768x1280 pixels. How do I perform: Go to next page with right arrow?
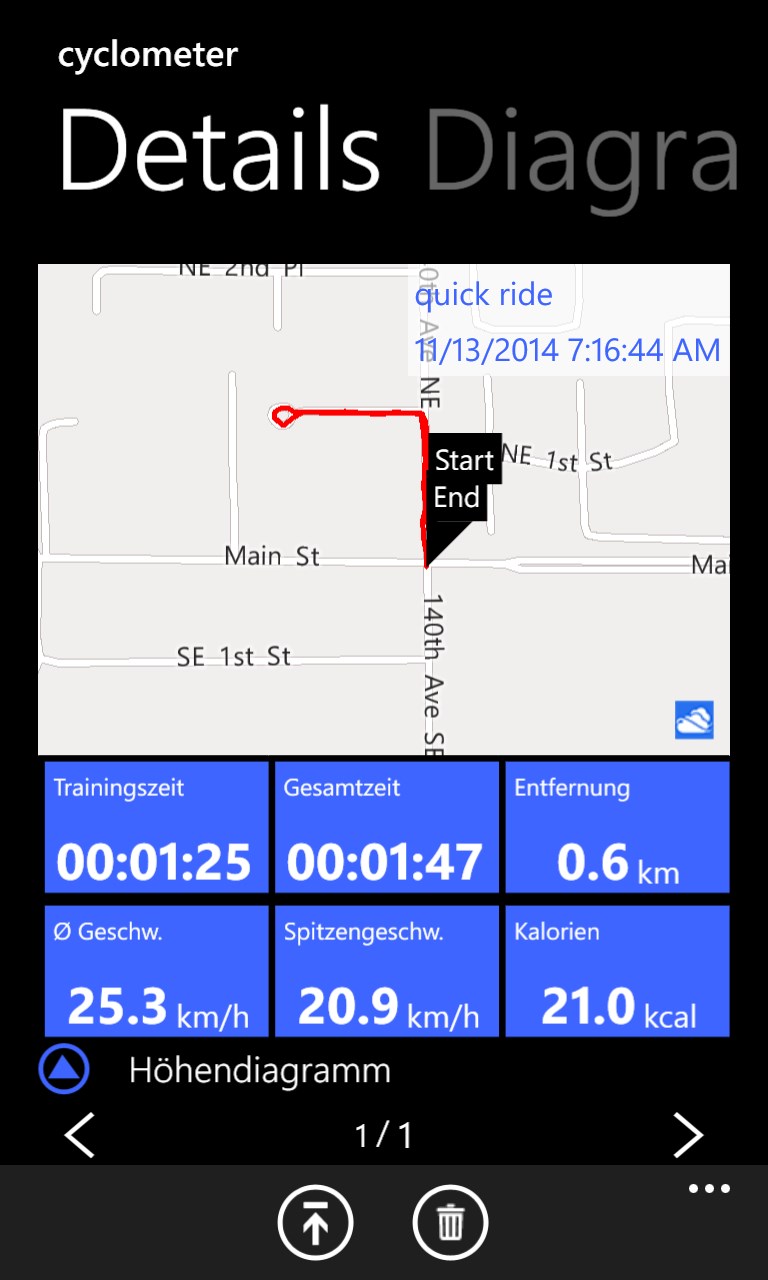(x=688, y=1135)
